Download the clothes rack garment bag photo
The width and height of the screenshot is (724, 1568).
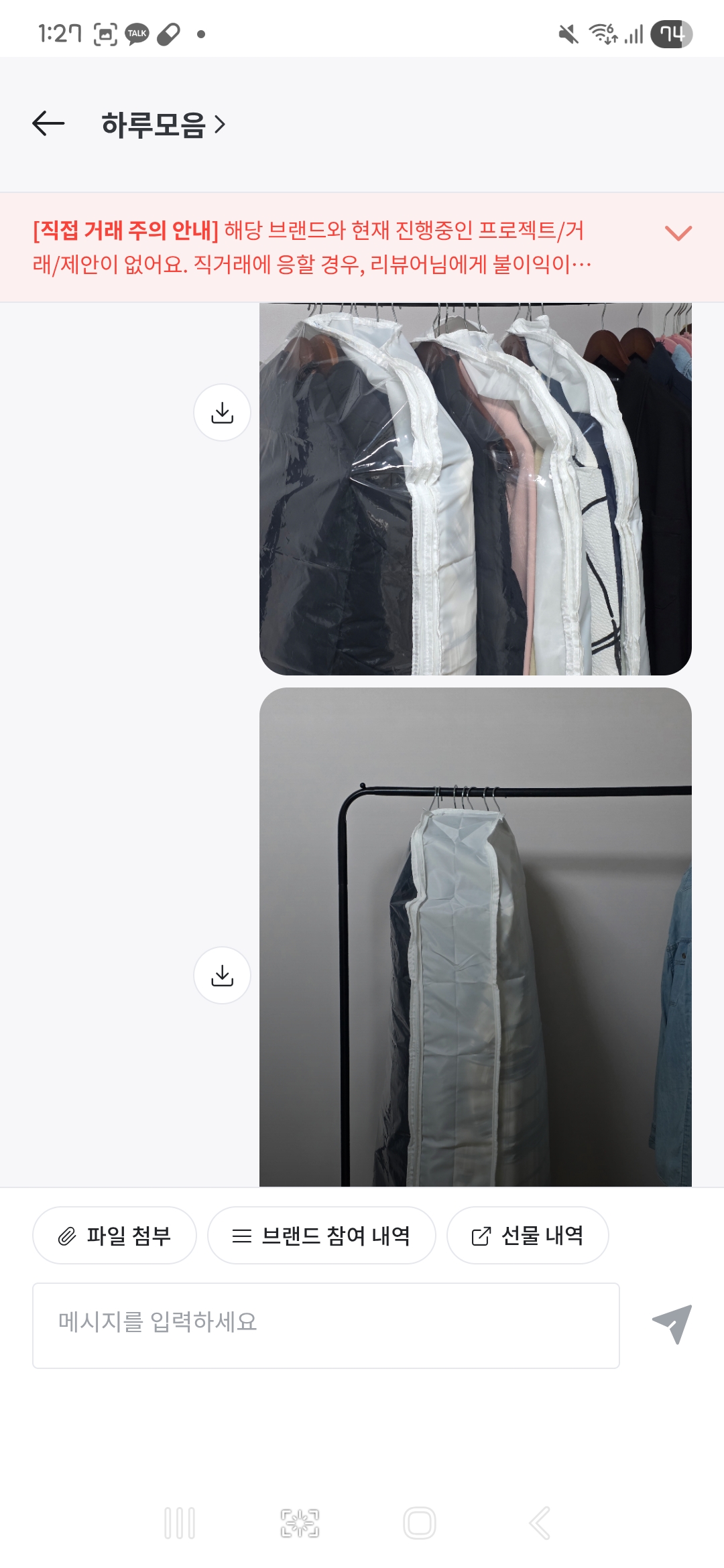[222, 975]
